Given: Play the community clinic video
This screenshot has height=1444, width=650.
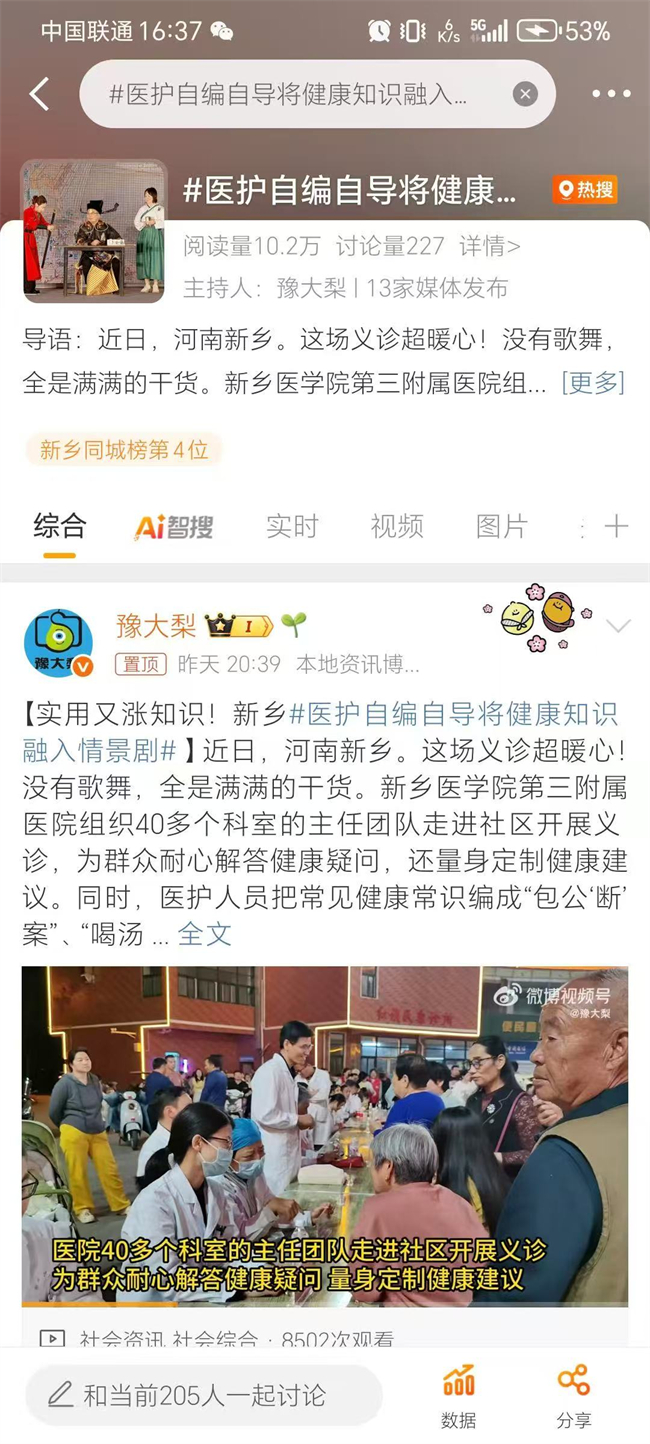Looking at the screenshot, I should [x=325, y=1135].
